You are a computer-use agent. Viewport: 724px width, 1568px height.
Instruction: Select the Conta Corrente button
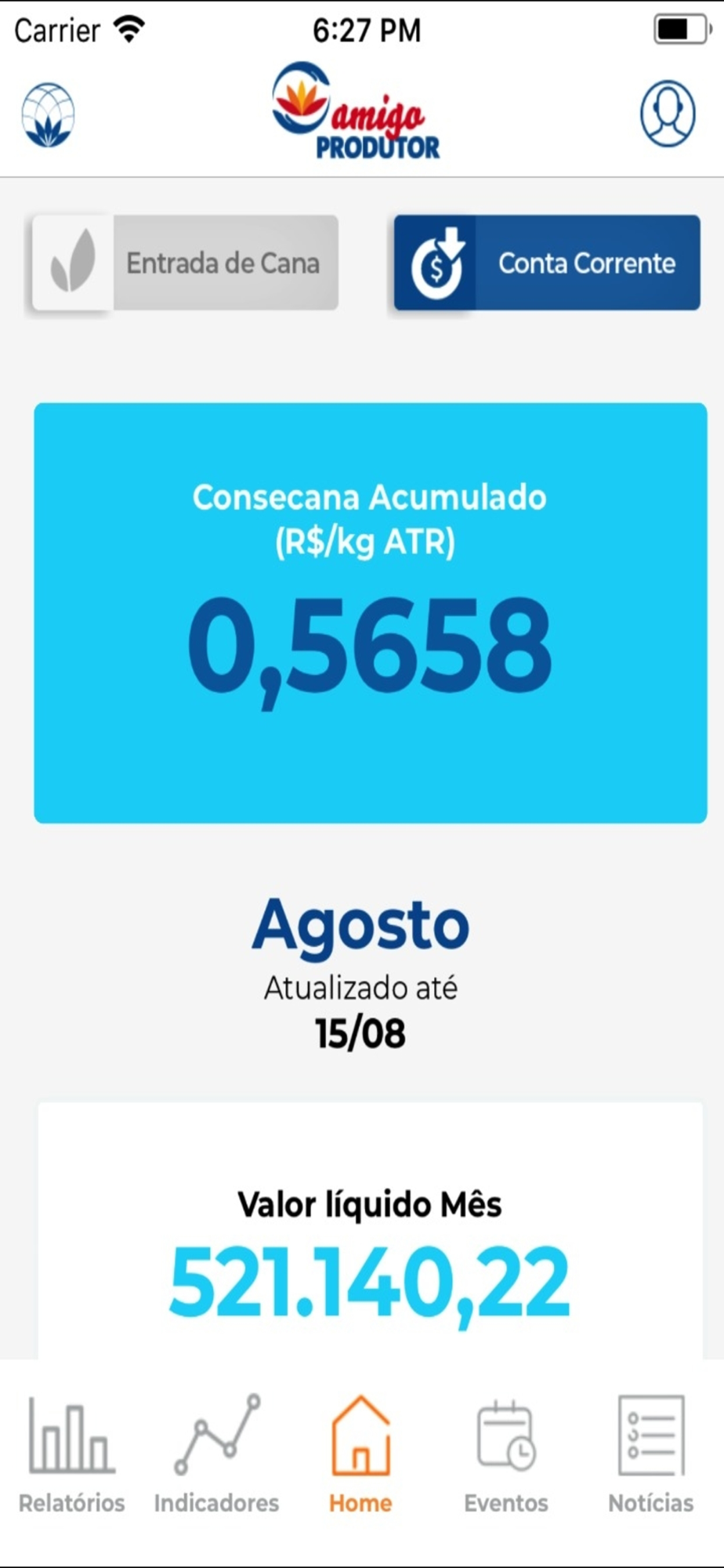547,263
